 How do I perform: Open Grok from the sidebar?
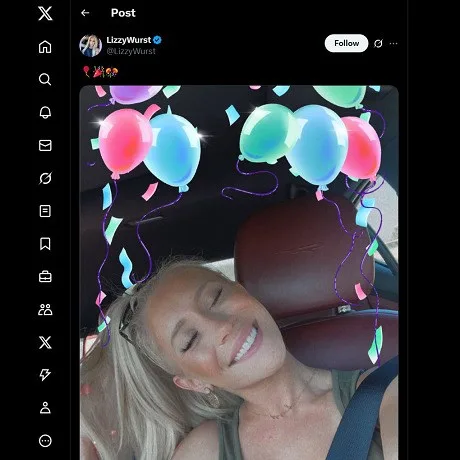(45, 178)
